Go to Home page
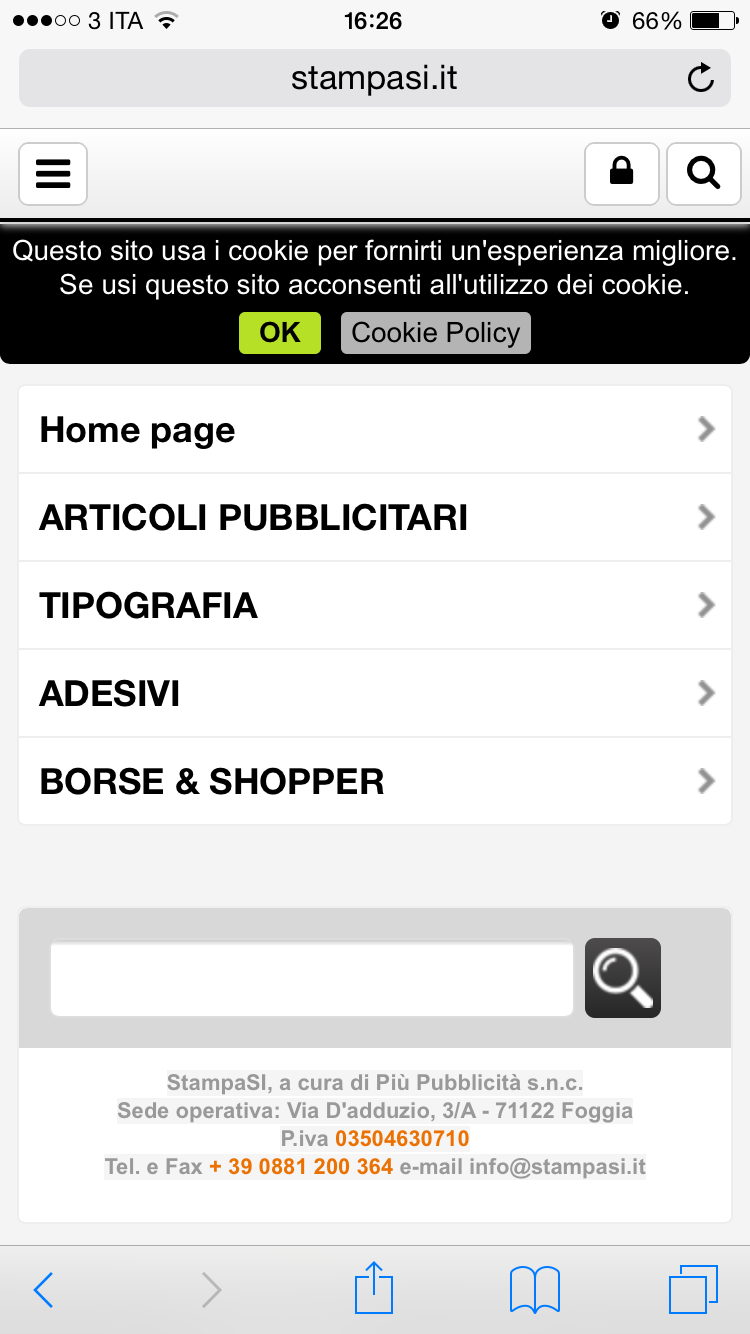This screenshot has width=750, height=1334. point(375,430)
